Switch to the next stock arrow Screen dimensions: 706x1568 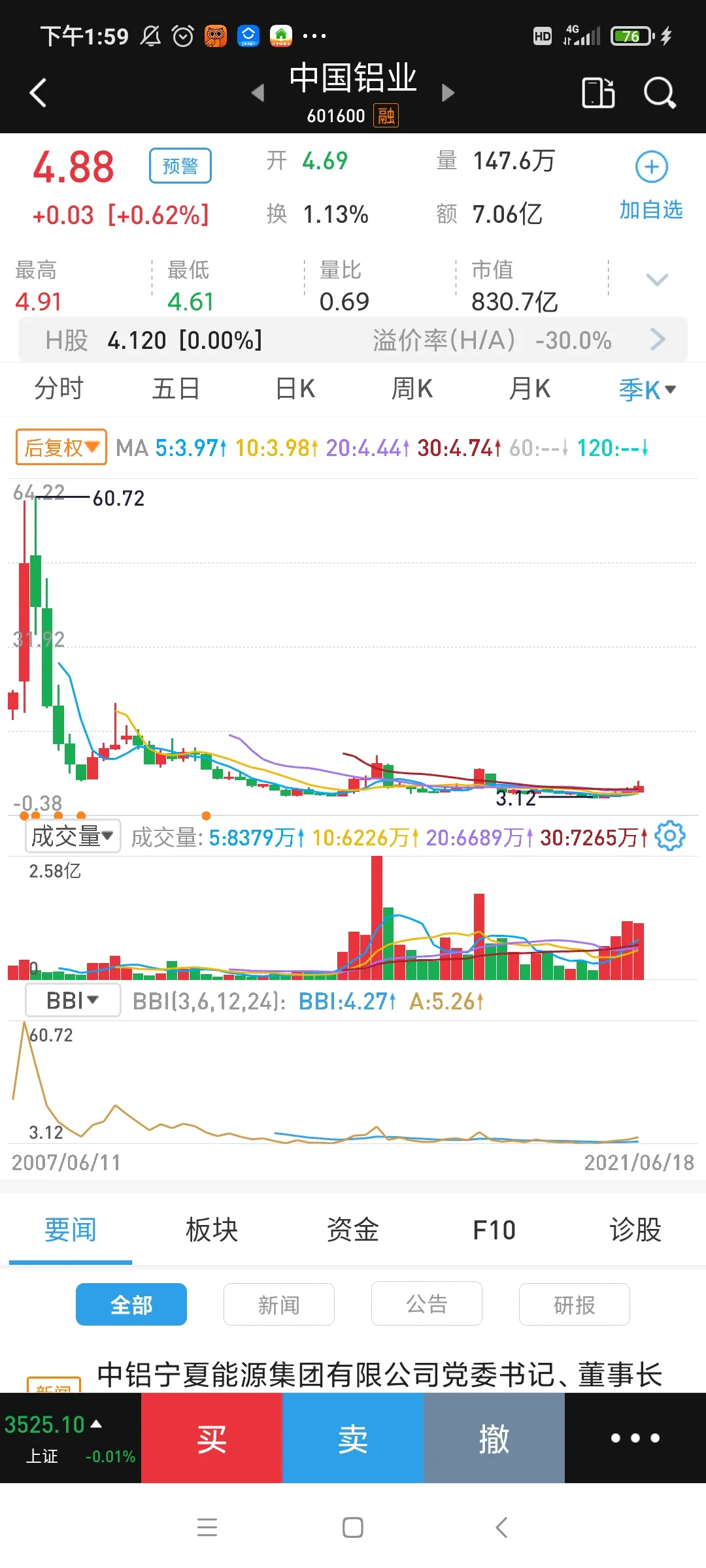point(448,93)
